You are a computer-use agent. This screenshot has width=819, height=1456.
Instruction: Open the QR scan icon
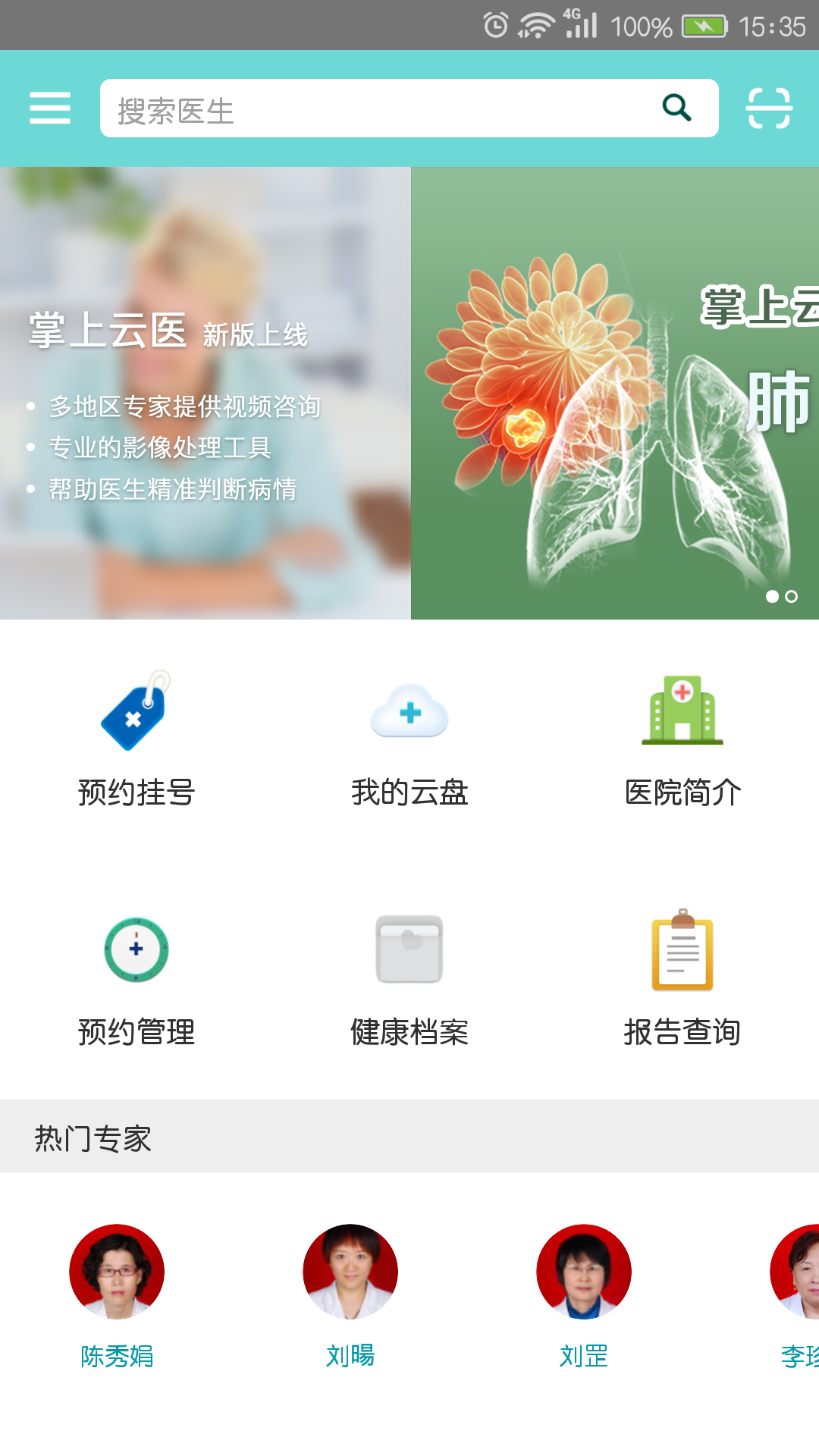[769, 108]
